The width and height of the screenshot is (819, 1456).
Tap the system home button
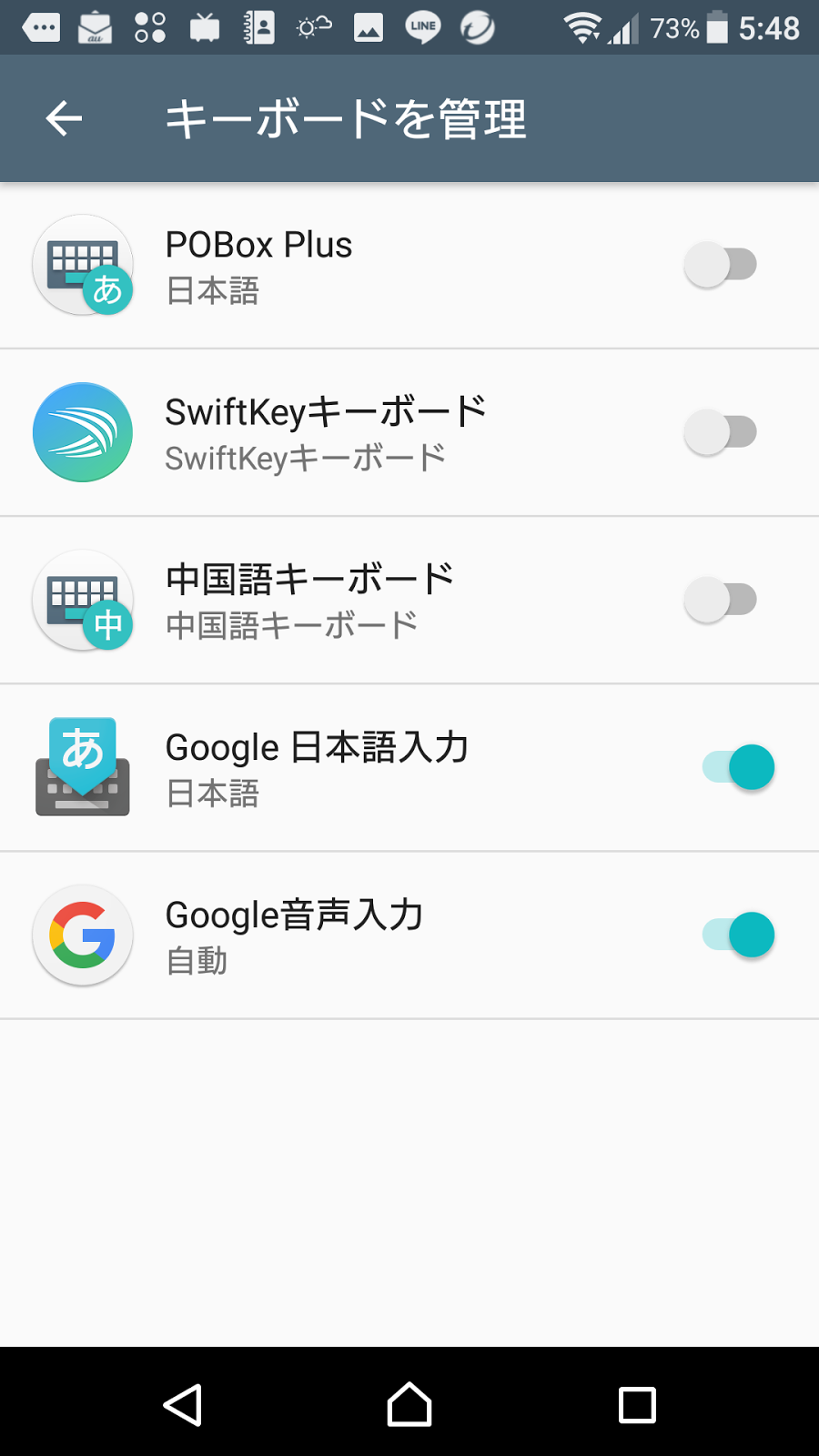point(409,1404)
